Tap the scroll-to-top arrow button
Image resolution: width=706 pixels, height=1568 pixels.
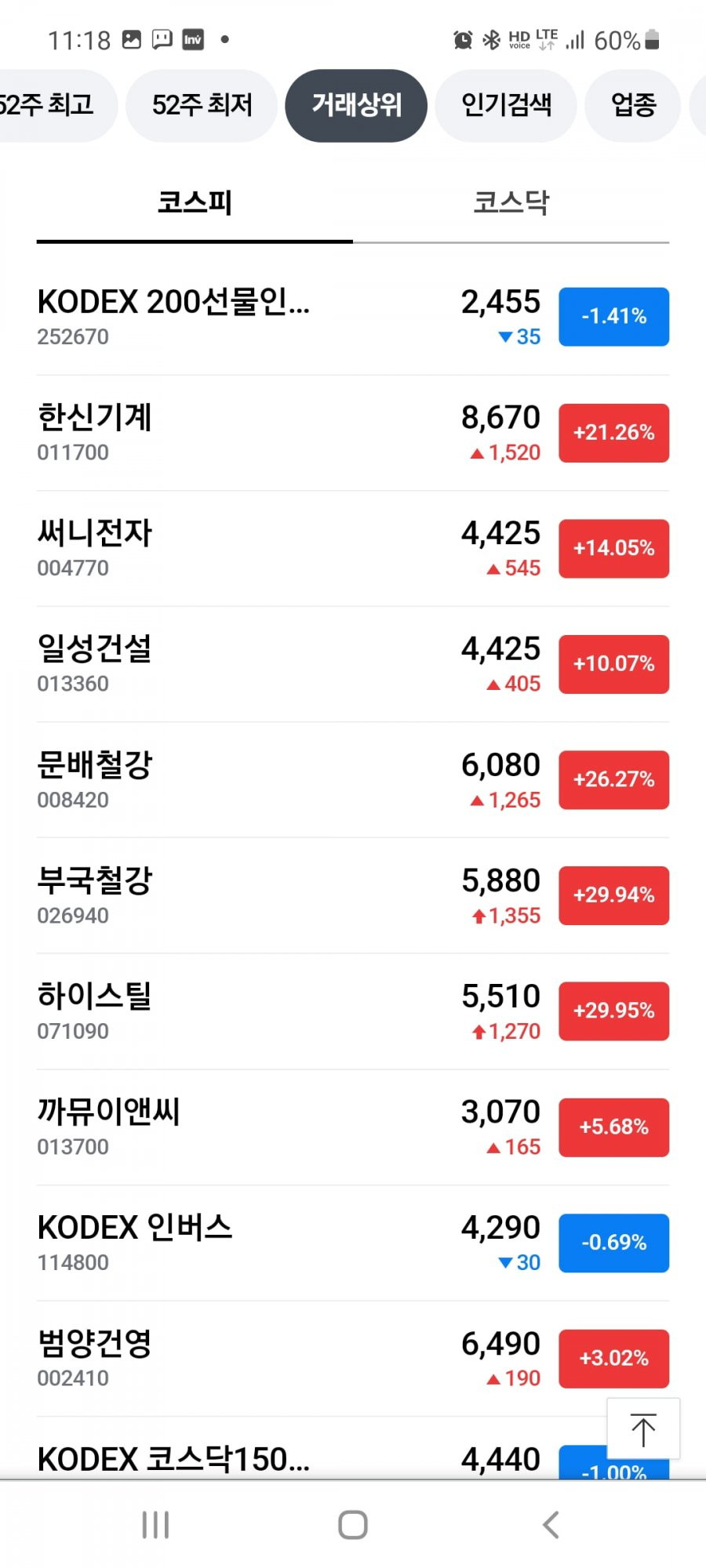tap(643, 1429)
